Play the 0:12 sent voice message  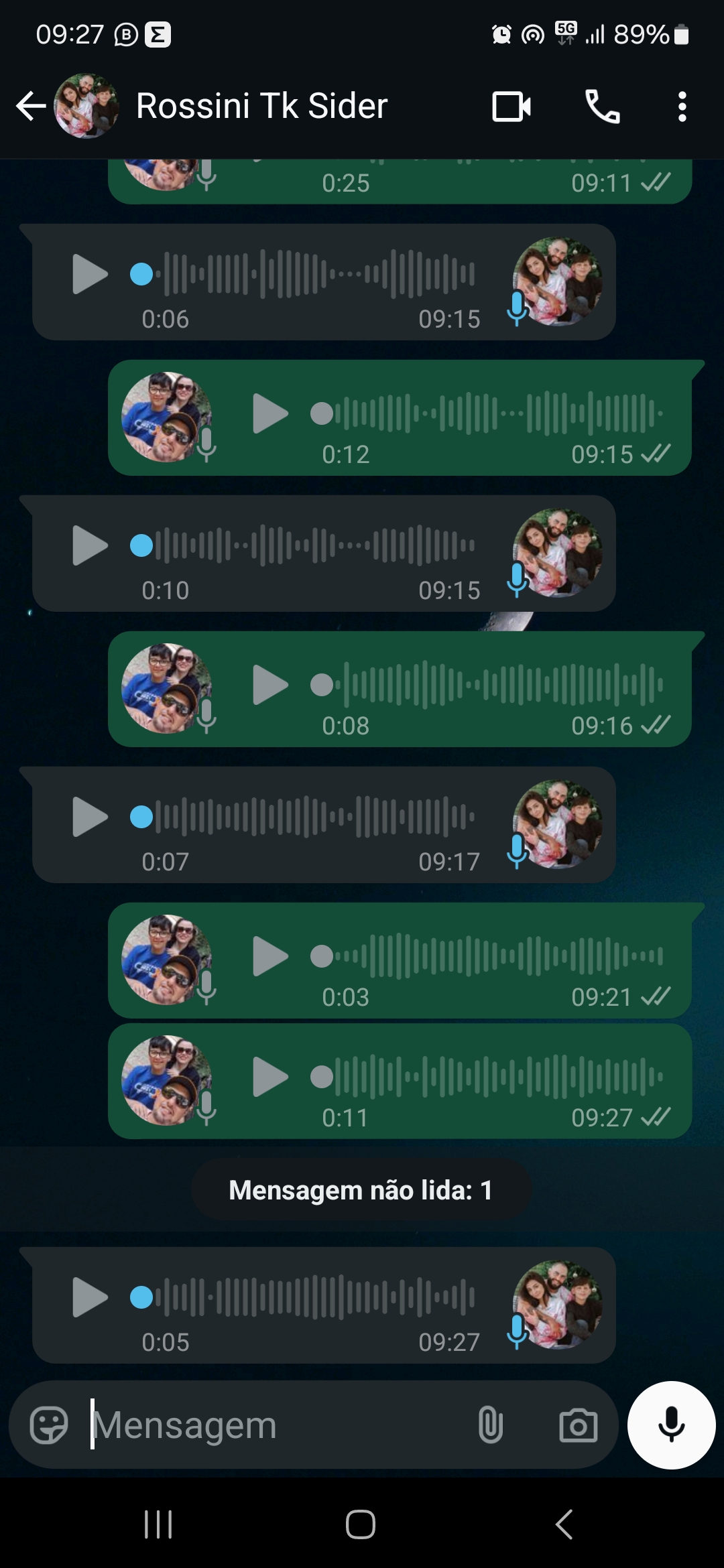coord(270,413)
